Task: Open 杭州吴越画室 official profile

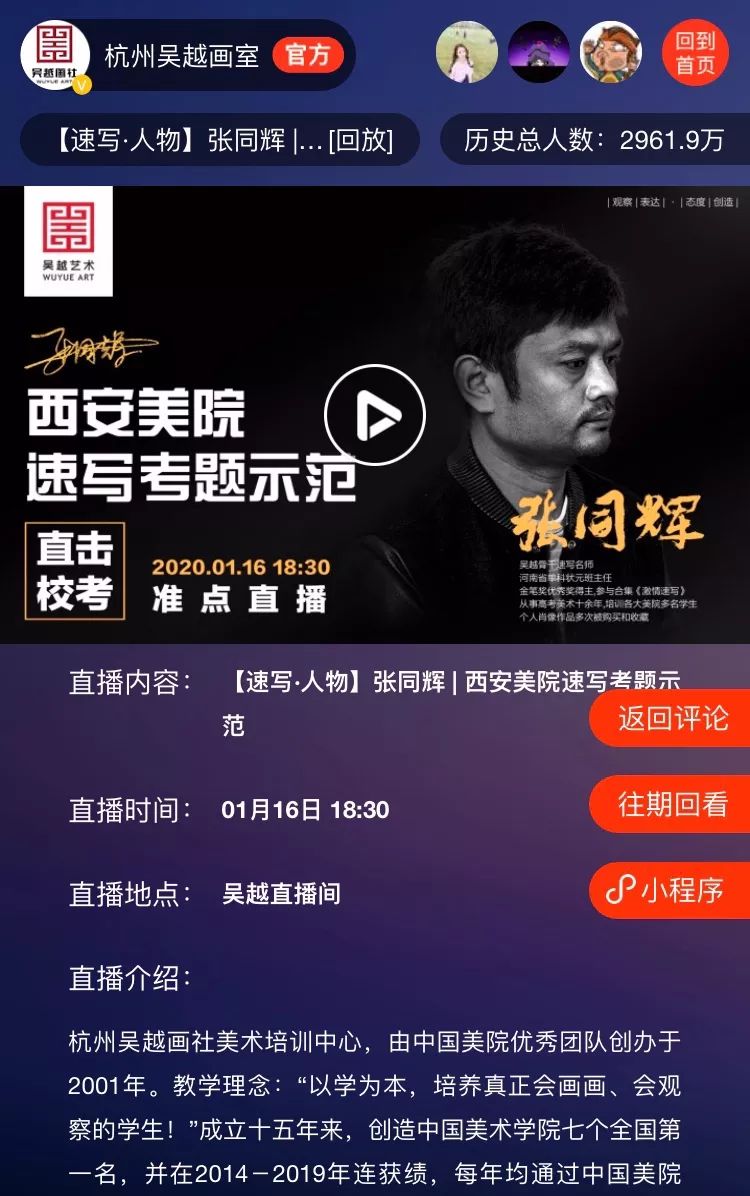Action: (182, 54)
